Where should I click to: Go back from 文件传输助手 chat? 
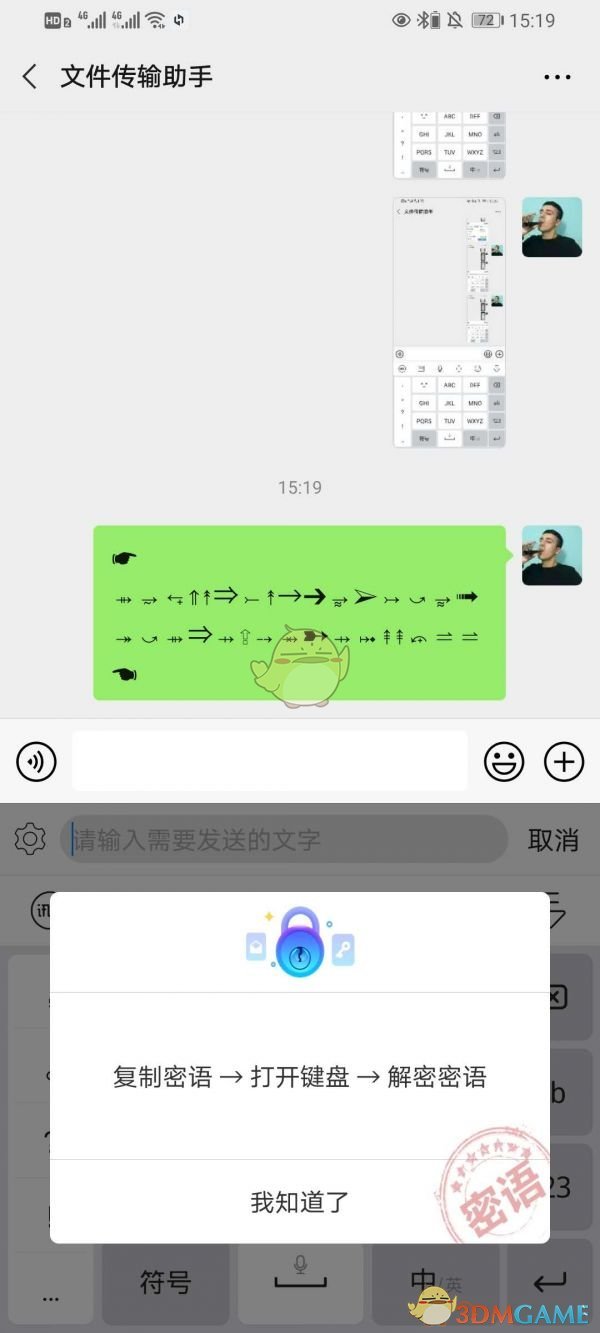30,77
